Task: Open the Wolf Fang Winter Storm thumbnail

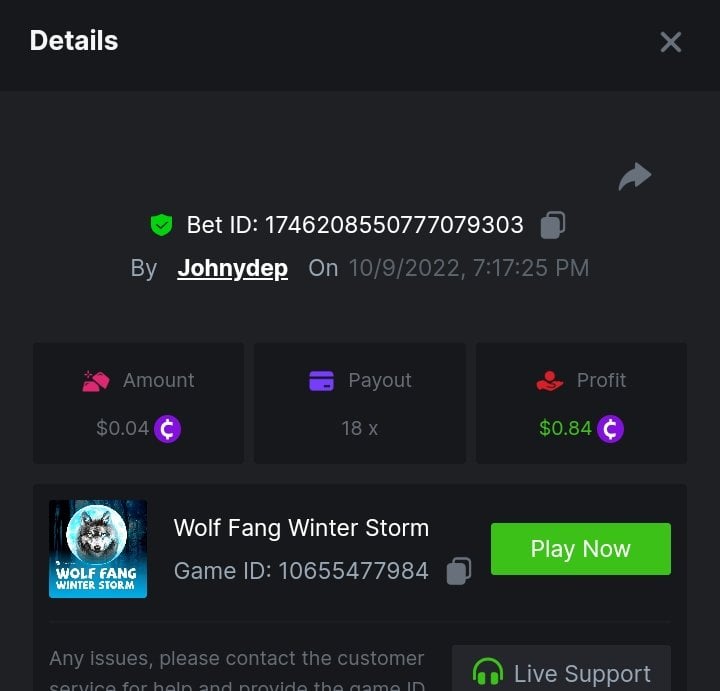Action: click(98, 549)
